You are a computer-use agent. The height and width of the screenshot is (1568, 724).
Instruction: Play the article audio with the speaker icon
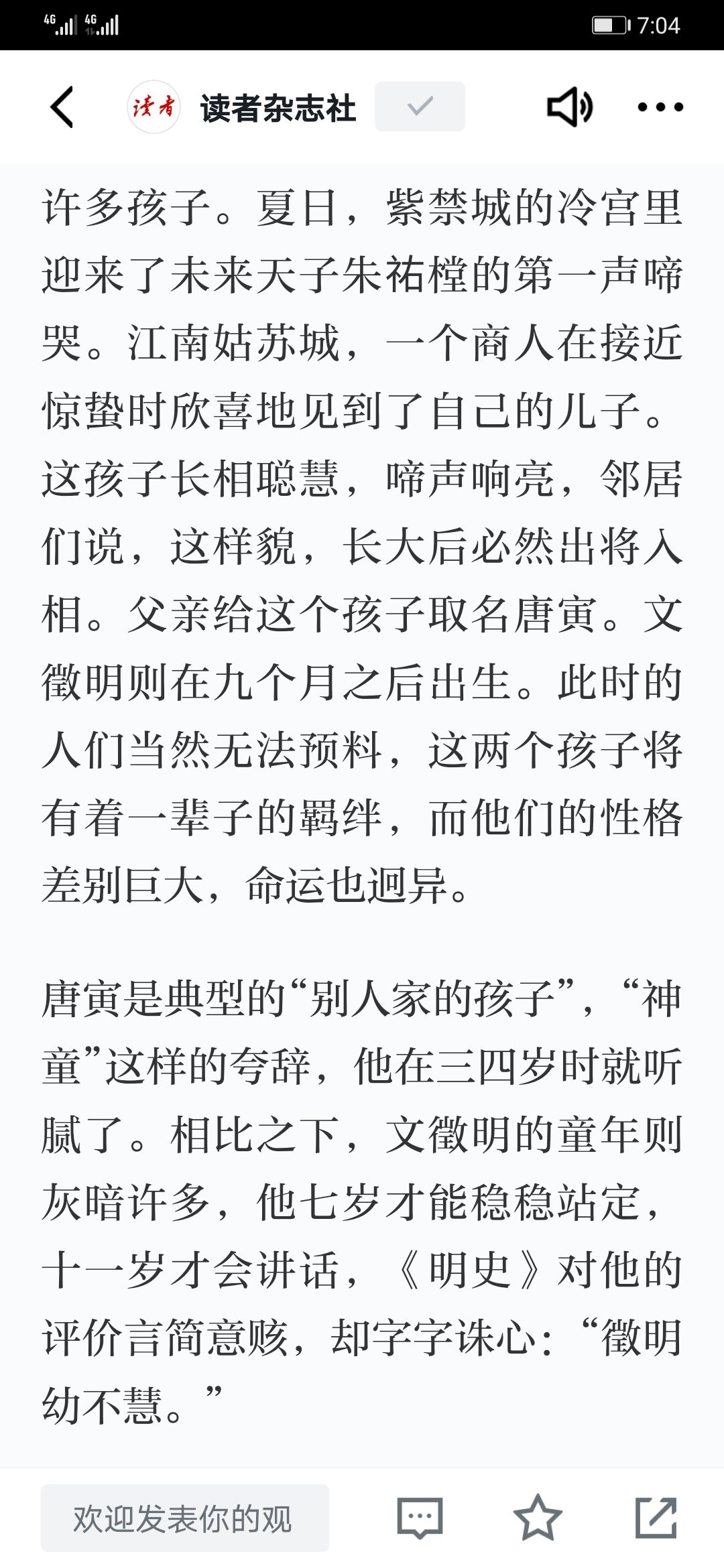pos(570,107)
